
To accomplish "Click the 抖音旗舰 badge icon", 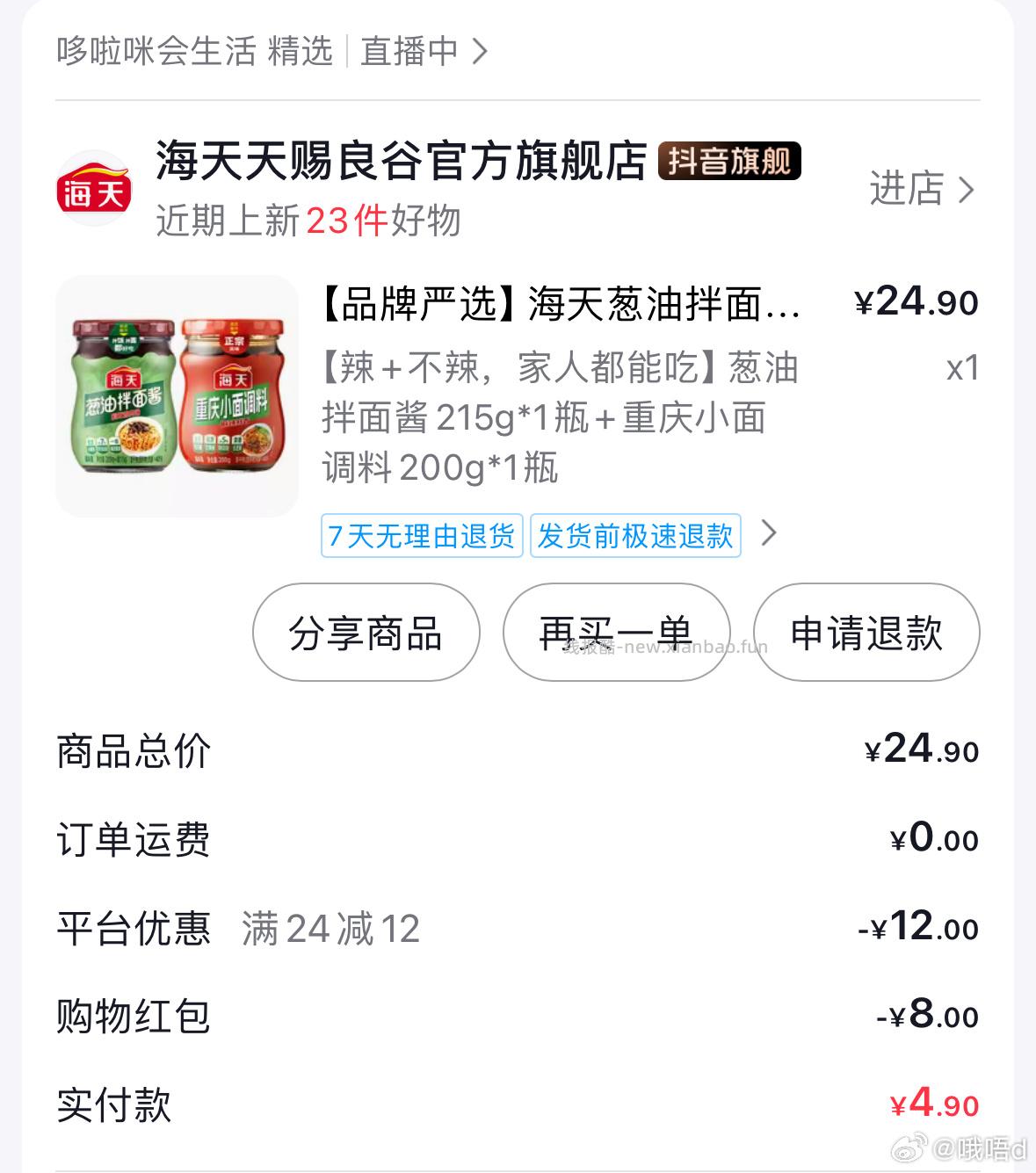I will point(730,161).
